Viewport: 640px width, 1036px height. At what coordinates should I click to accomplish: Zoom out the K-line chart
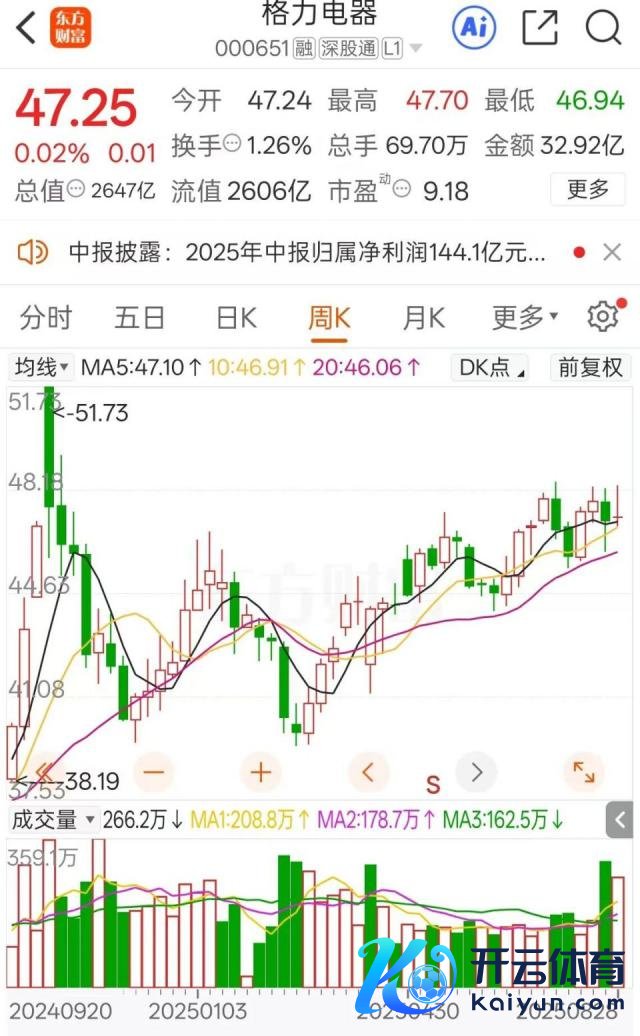[155, 772]
